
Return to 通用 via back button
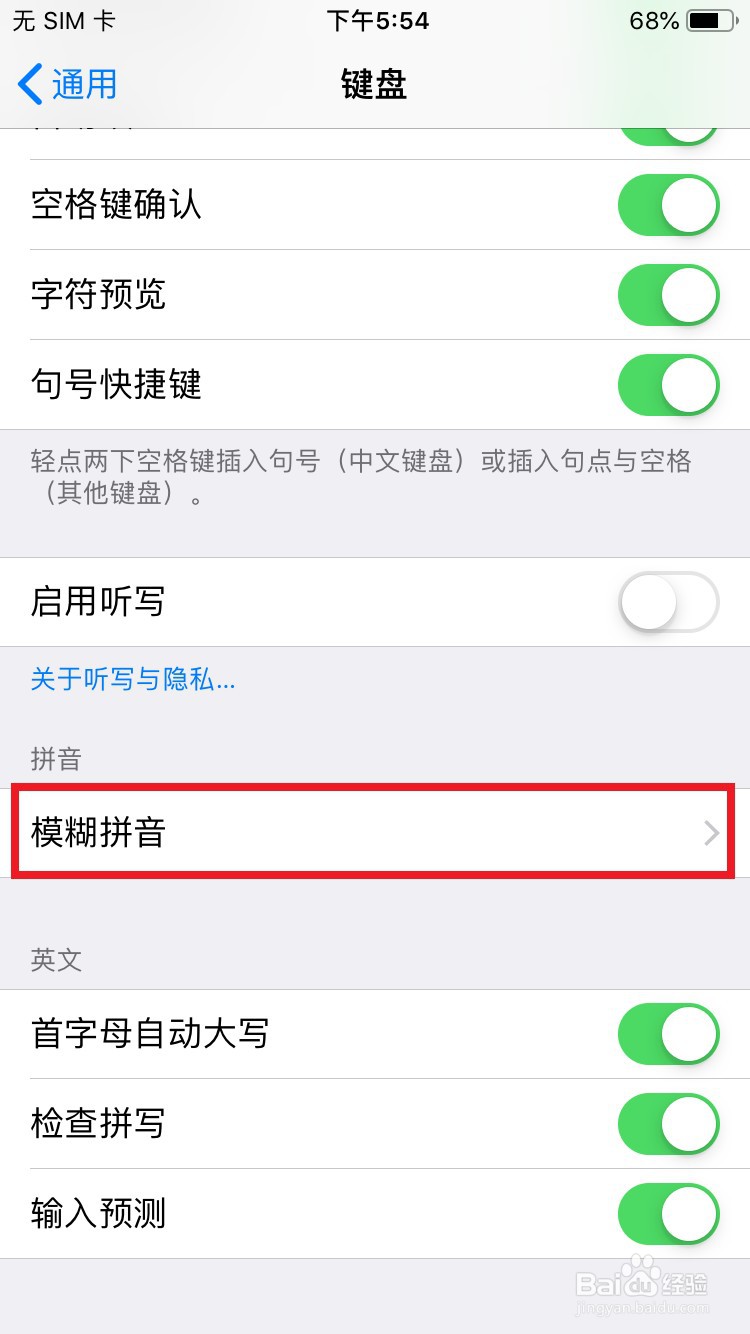(x=70, y=85)
